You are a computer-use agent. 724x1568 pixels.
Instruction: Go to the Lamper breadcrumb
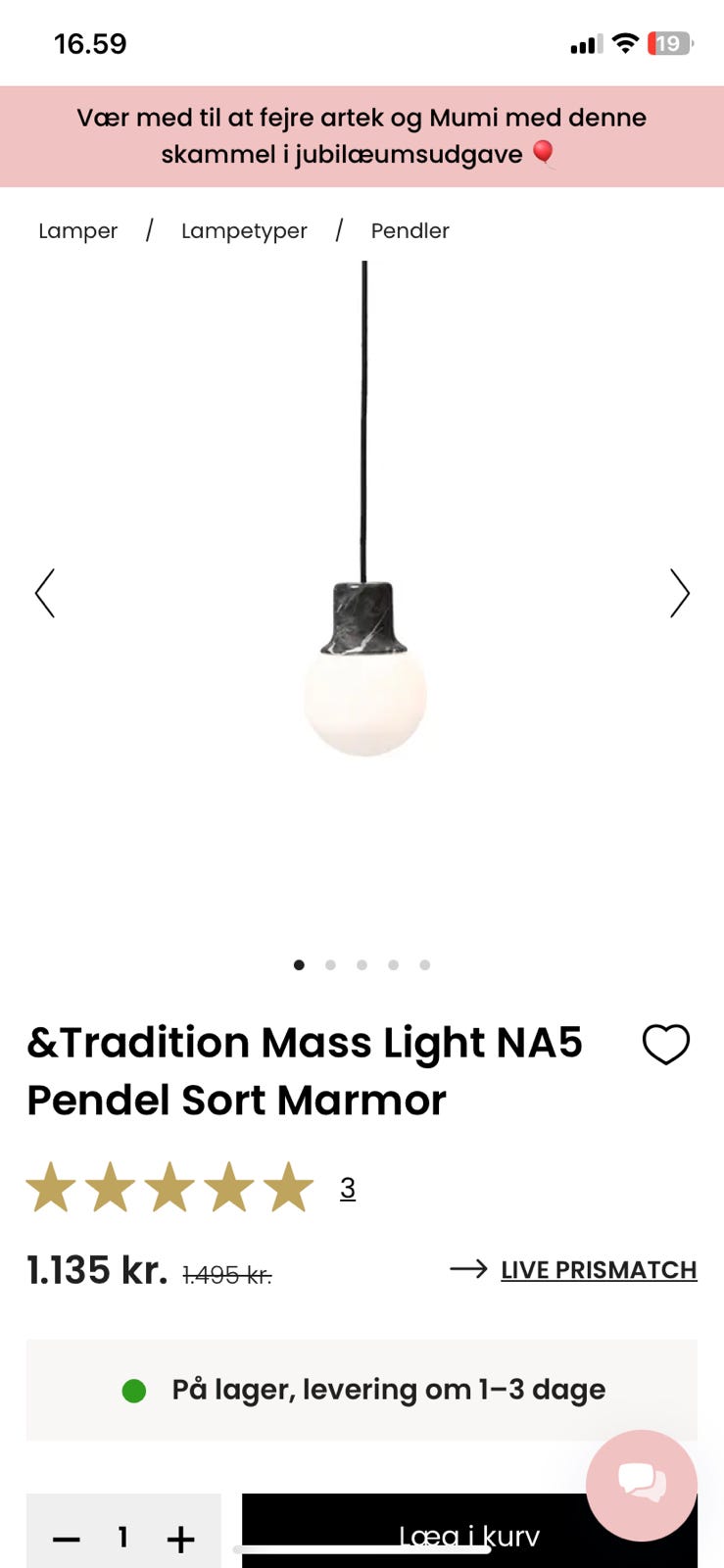[x=77, y=231]
